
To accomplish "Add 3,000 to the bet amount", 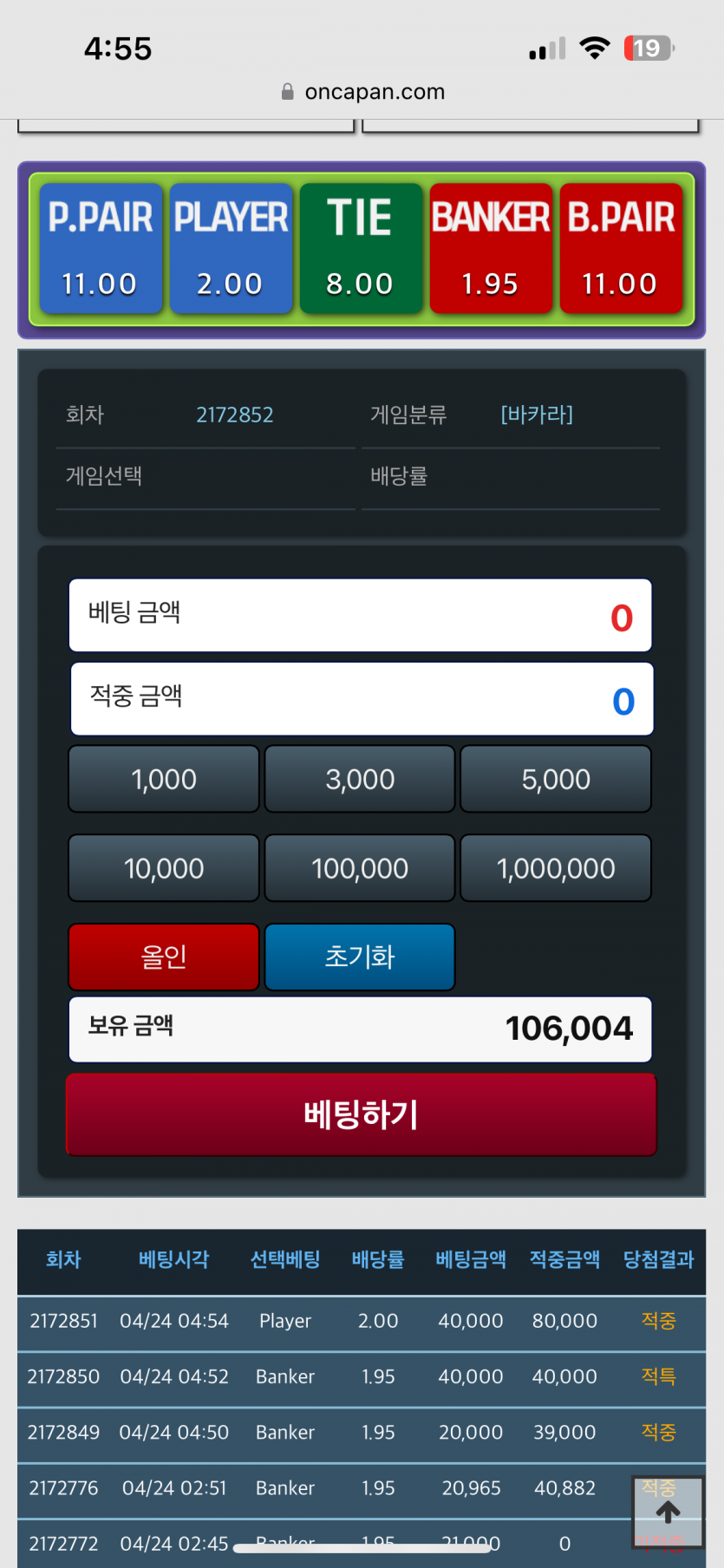I will pos(360,779).
